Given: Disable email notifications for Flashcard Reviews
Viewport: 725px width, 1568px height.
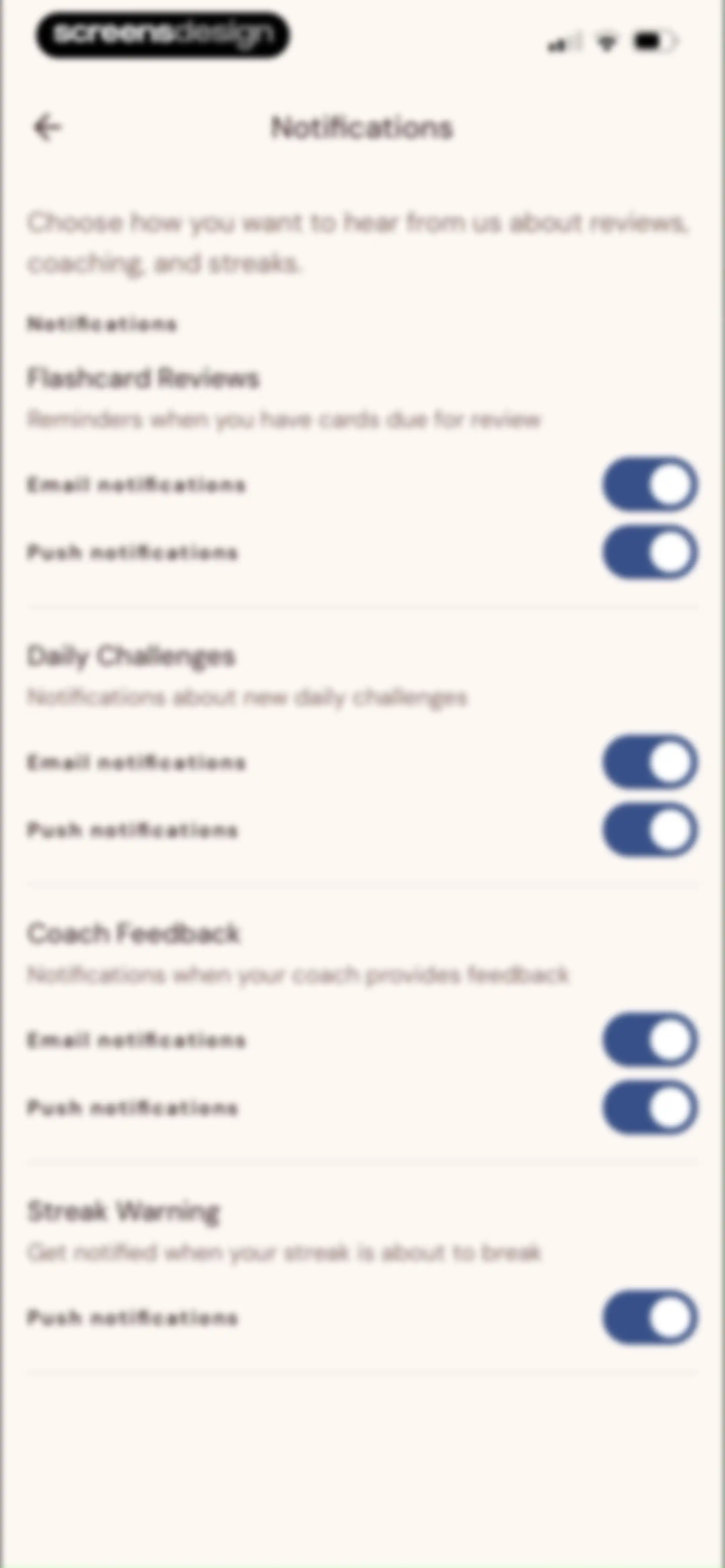Looking at the screenshot, I should click(650, 485).
